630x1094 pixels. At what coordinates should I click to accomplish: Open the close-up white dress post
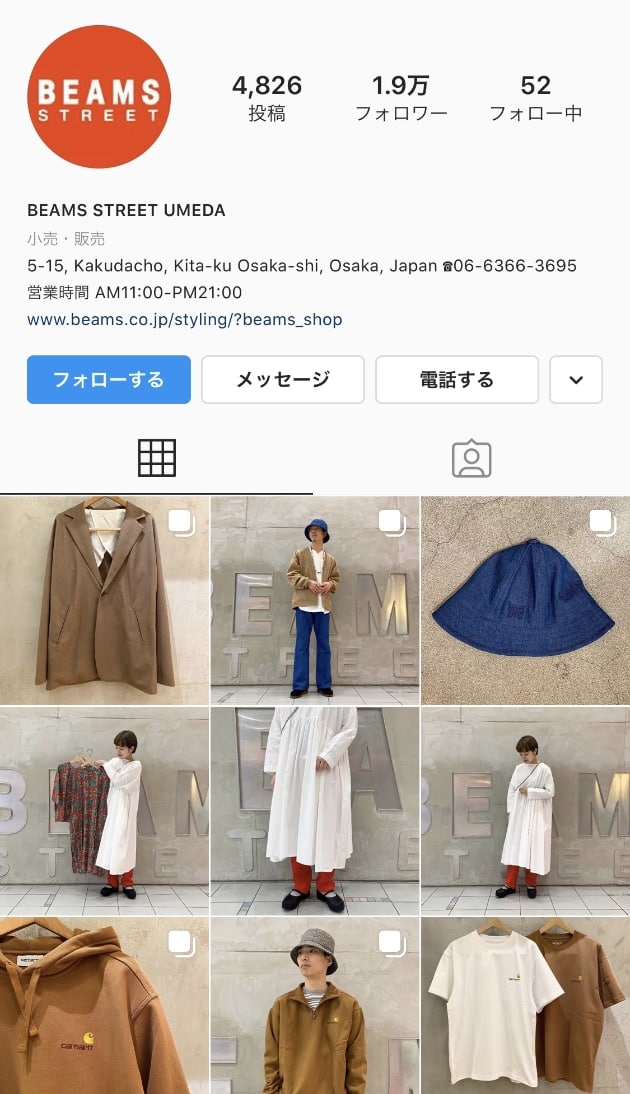click(314, 811)
